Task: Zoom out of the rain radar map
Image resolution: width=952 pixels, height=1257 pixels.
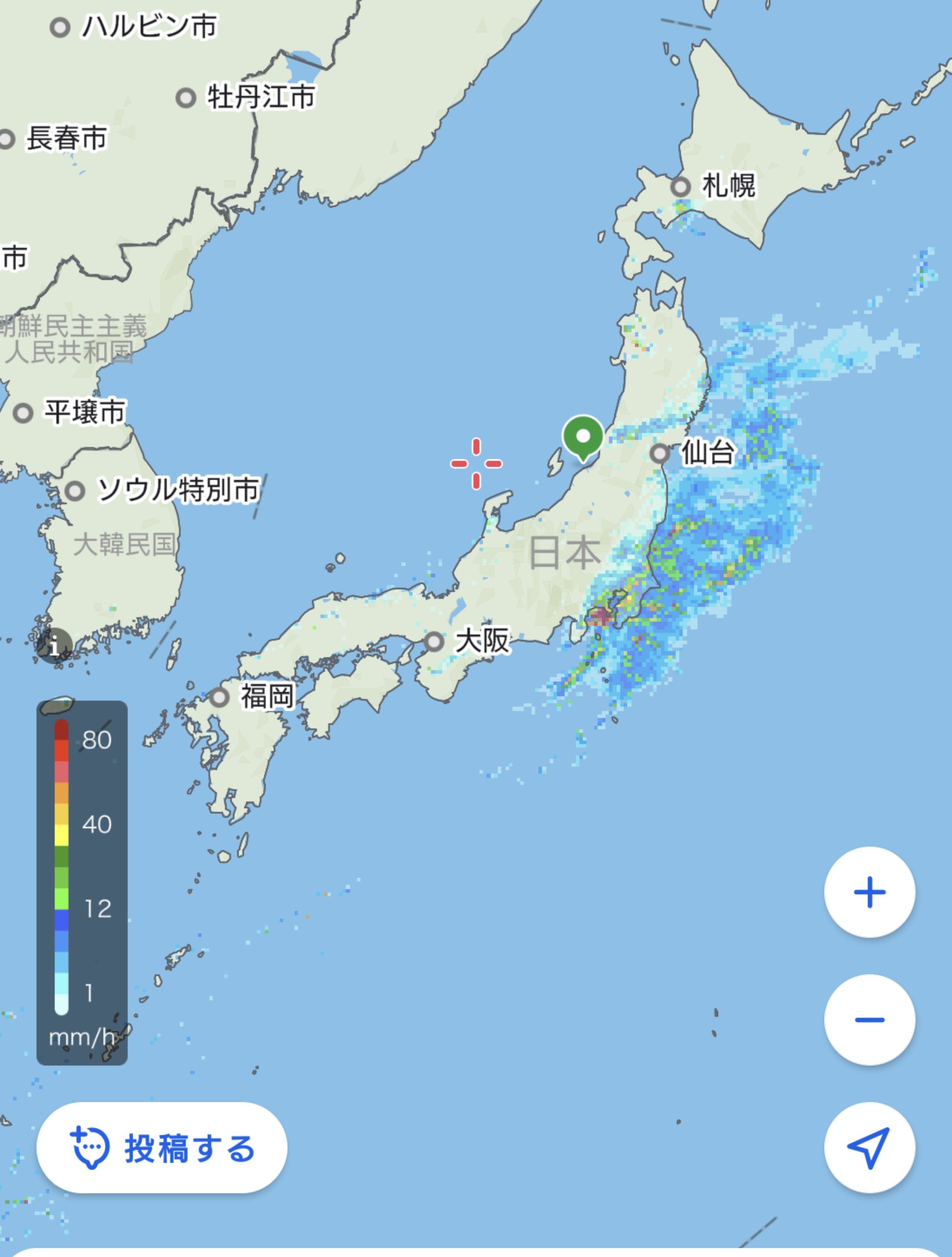Action: click(x=869, y=1020)
